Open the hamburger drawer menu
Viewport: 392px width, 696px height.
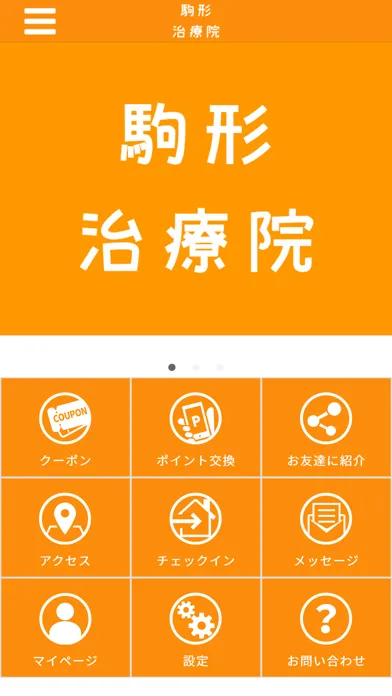40,21
